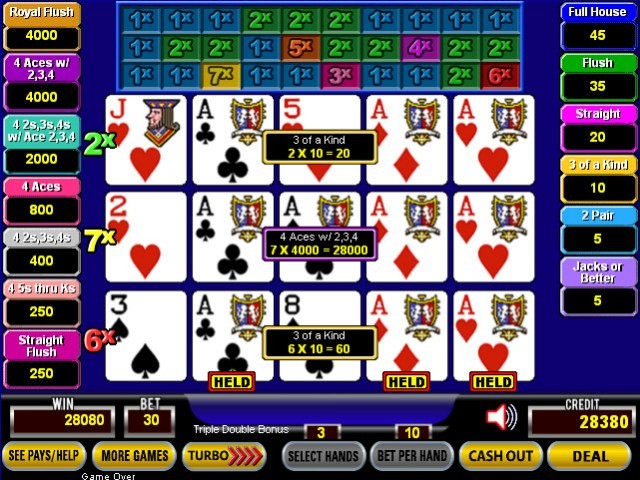This screenshot has width=640, height=480.
Task: Tap the 3 of spades card
Action: click(x=146, y=334)
